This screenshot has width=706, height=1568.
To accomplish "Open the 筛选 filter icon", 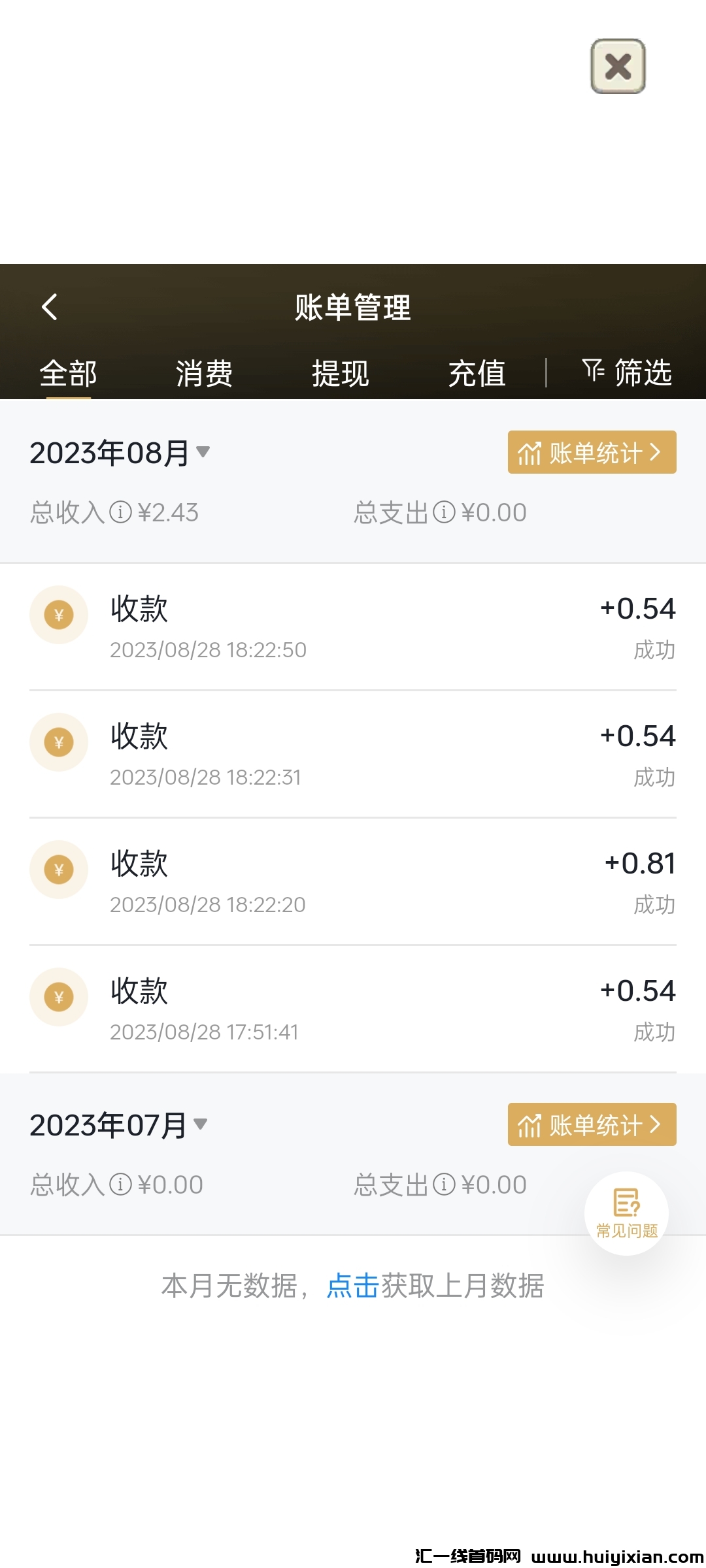I will [592, 371].
